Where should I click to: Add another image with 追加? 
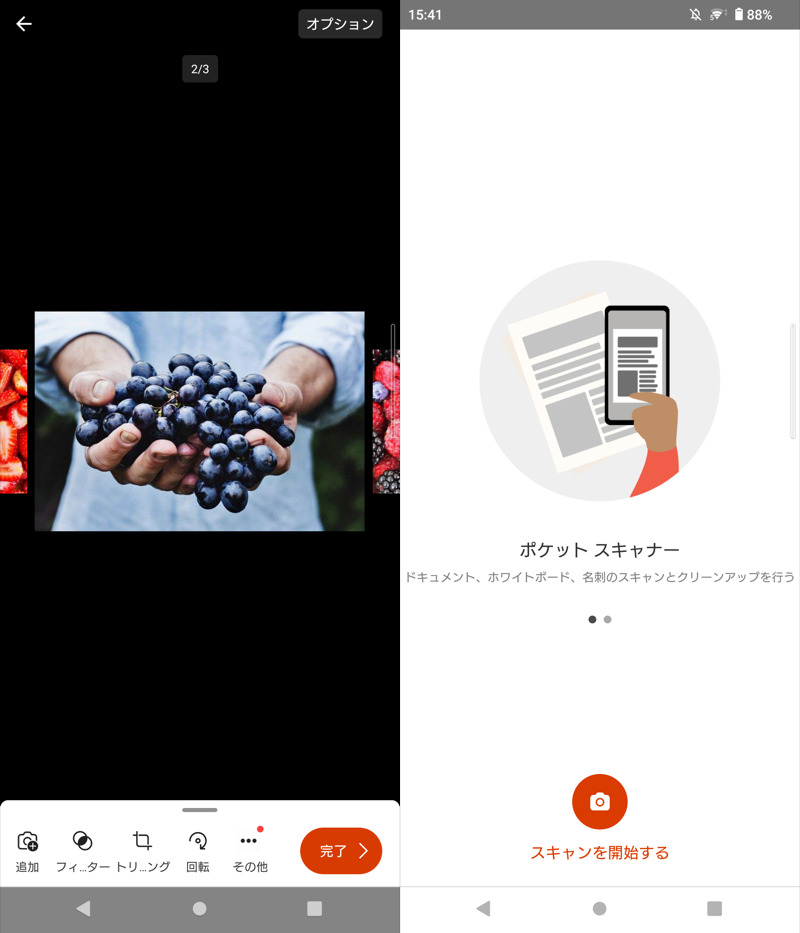pyautogui.click(x=27, y=851)
